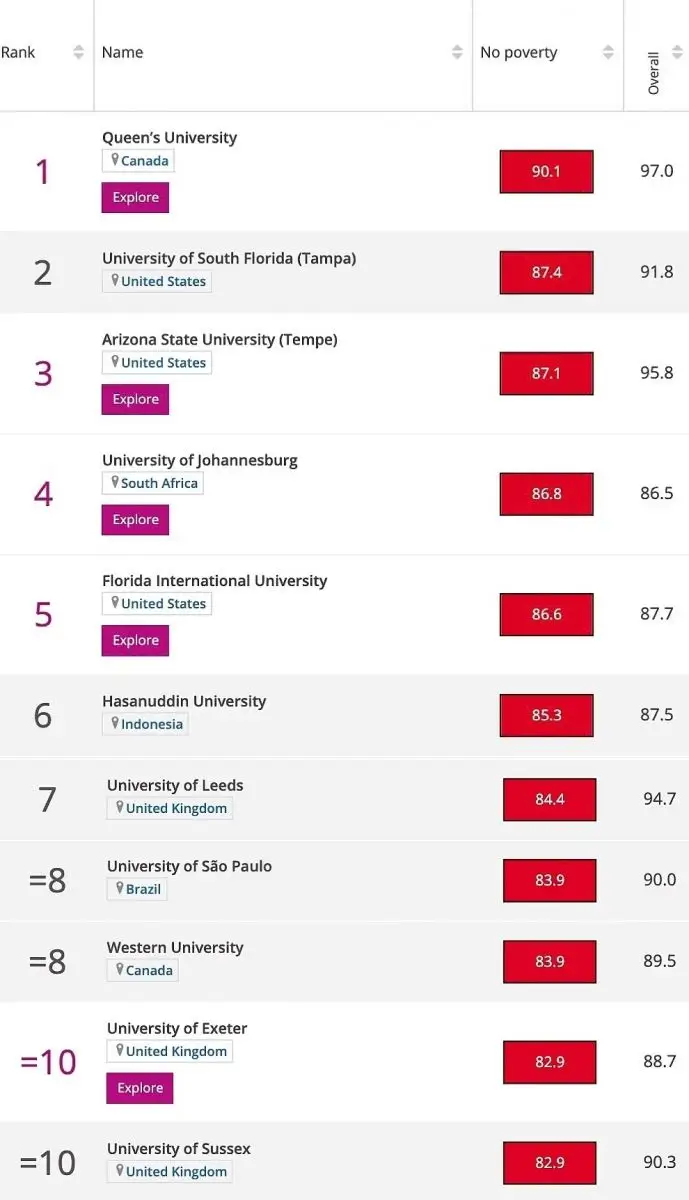
Task: Explore University of Exeter
Action: coord(140,1088)
